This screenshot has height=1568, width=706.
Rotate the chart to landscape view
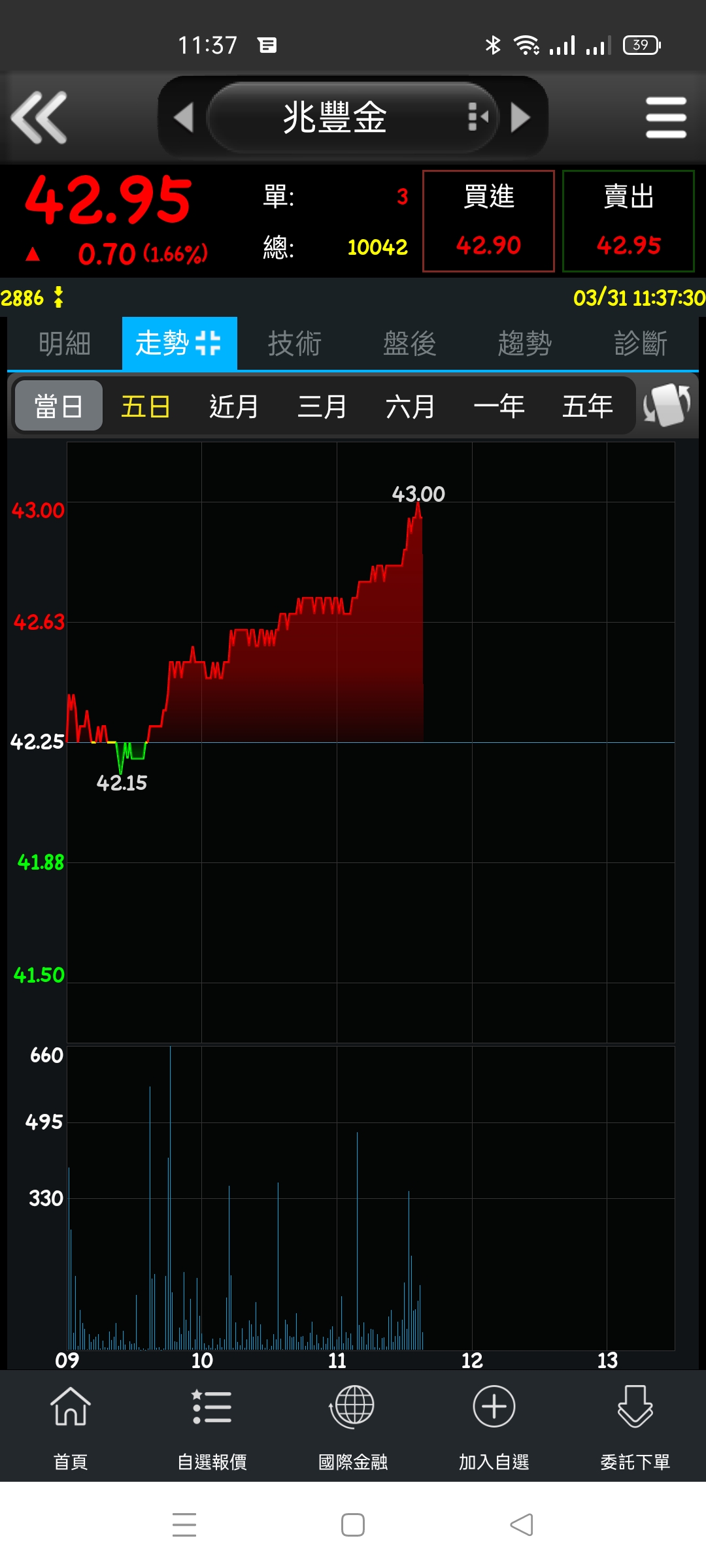pyautogui.click(x=667, y=405)
